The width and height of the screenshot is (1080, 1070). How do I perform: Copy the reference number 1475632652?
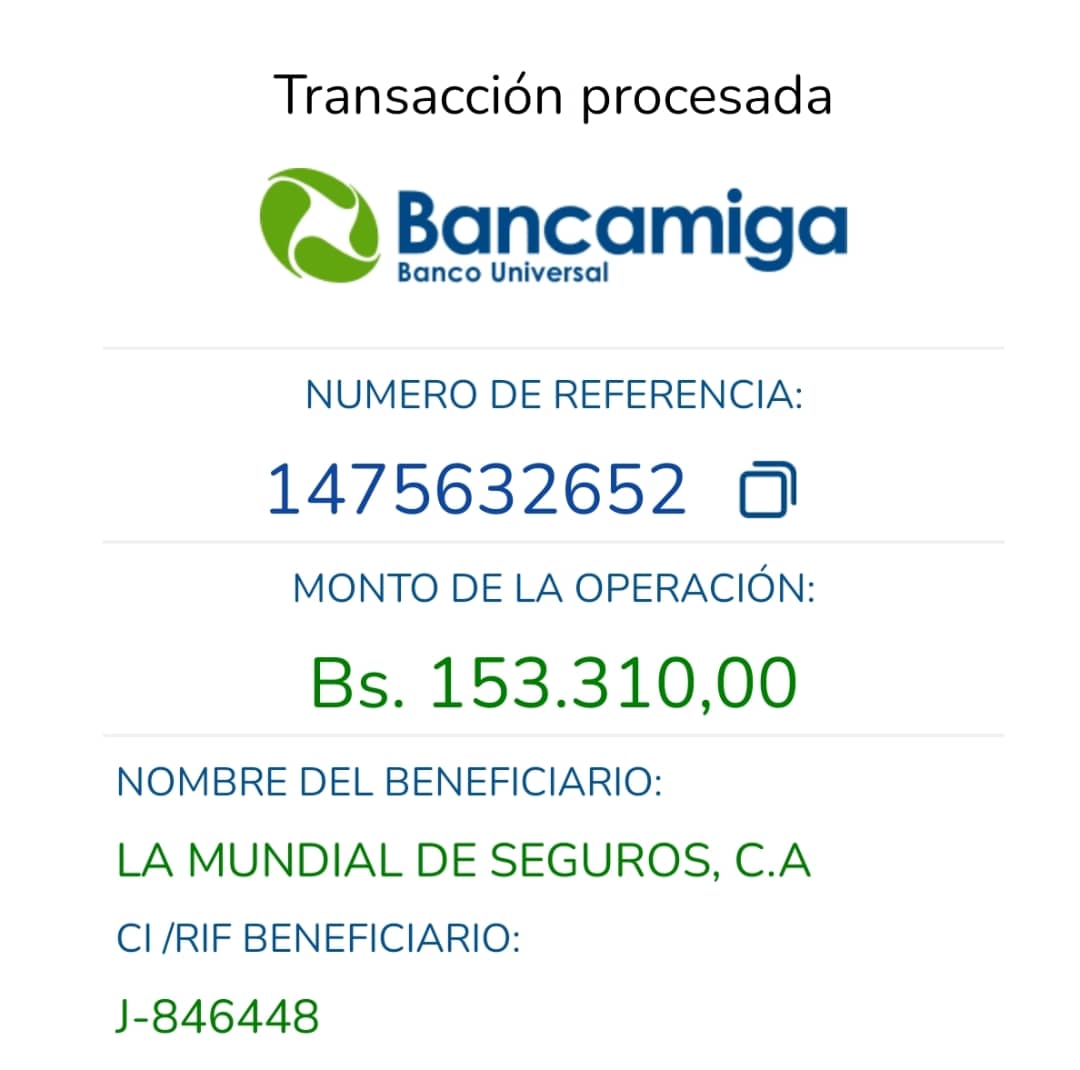pyautogui.click(x=768, y=491)
